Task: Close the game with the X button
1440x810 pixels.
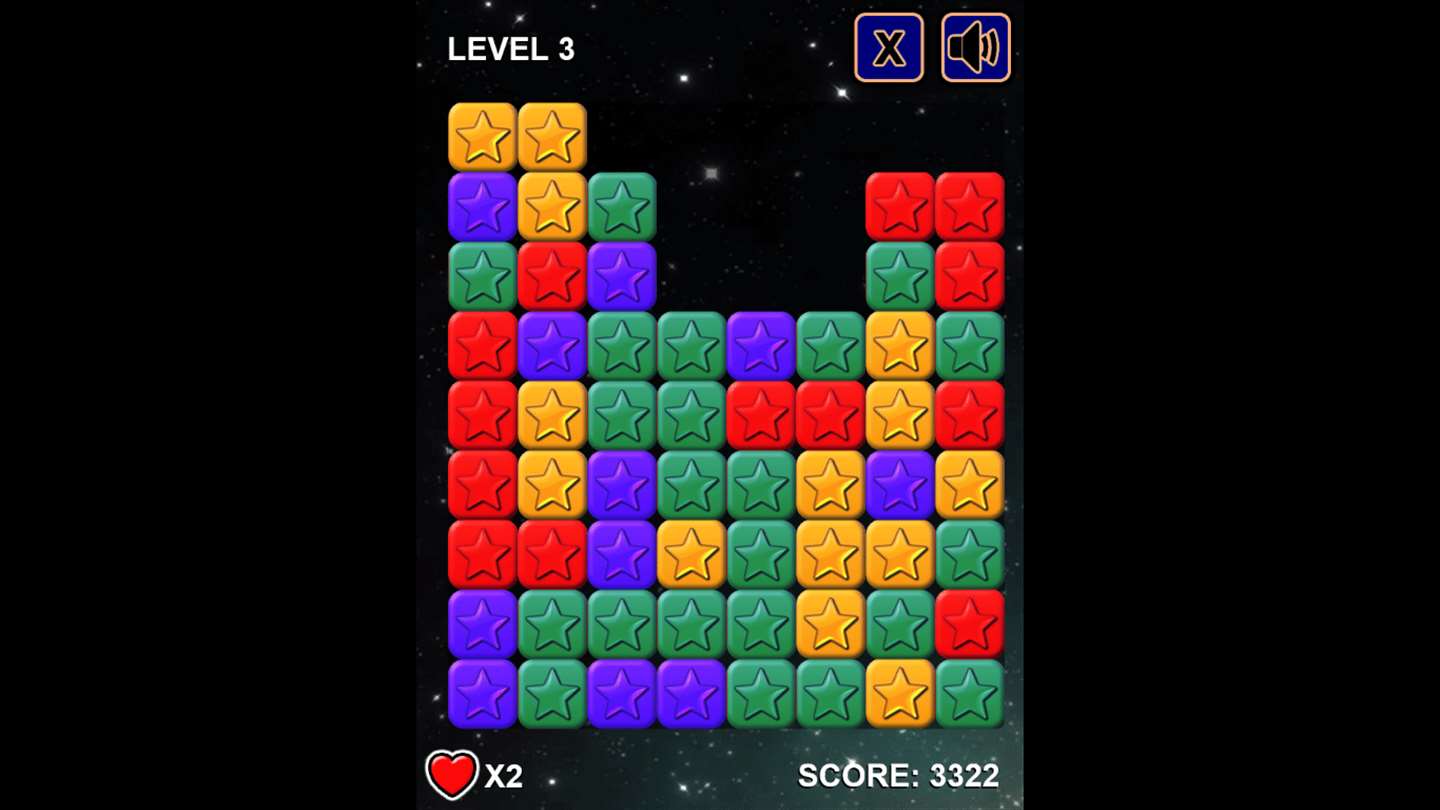Action: [x=888, y=47]
